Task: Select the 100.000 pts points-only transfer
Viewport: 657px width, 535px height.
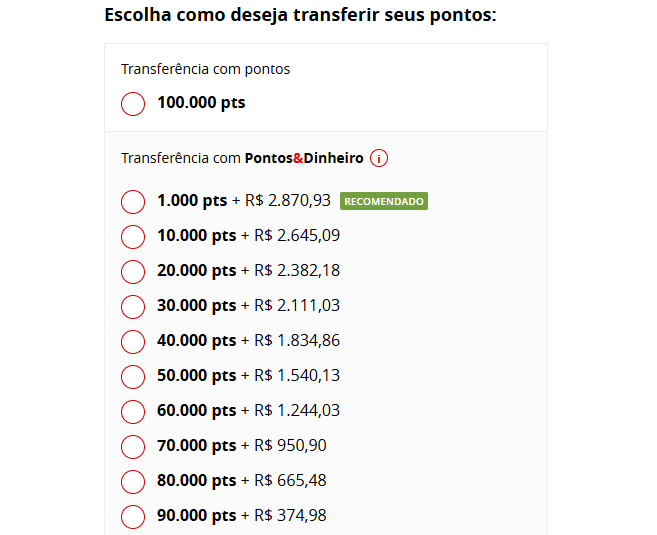Action: (133, 103)
